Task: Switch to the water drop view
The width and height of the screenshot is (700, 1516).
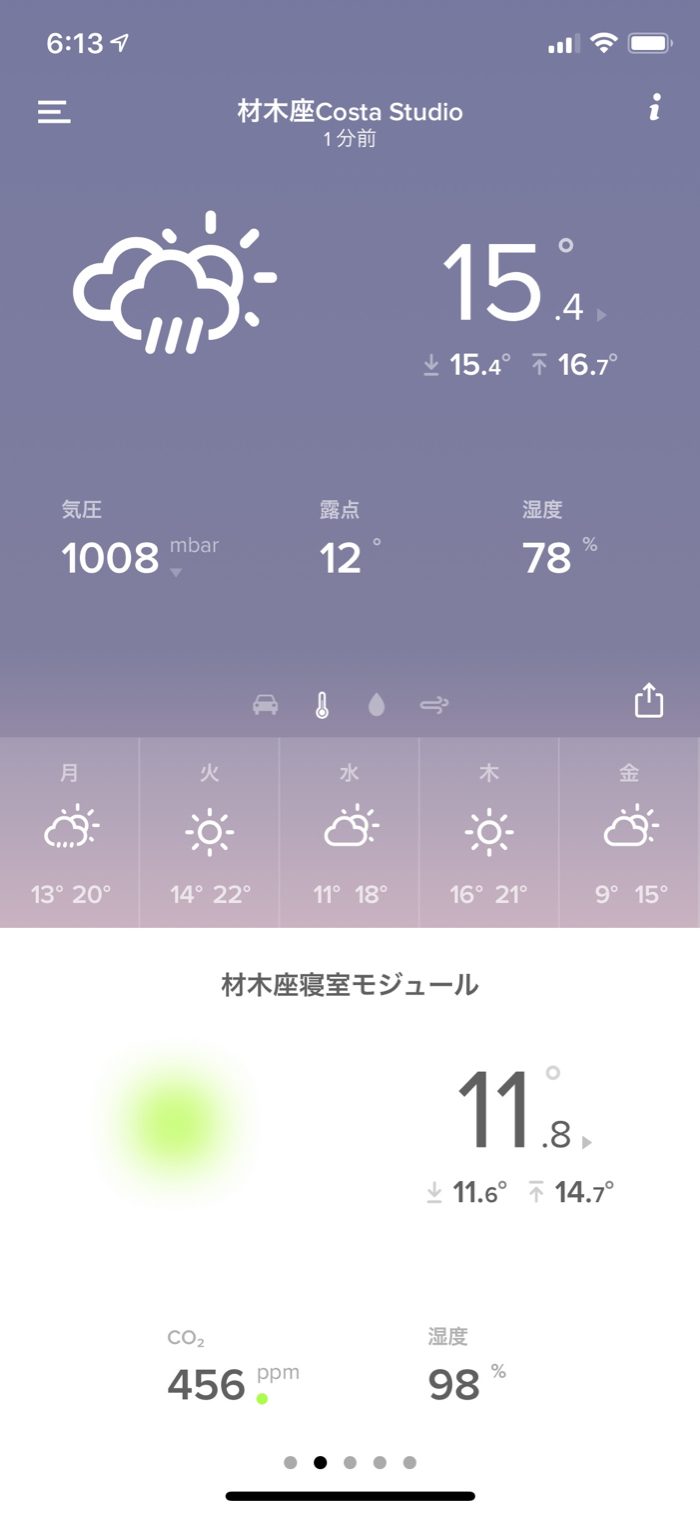Action: [376, 705]
